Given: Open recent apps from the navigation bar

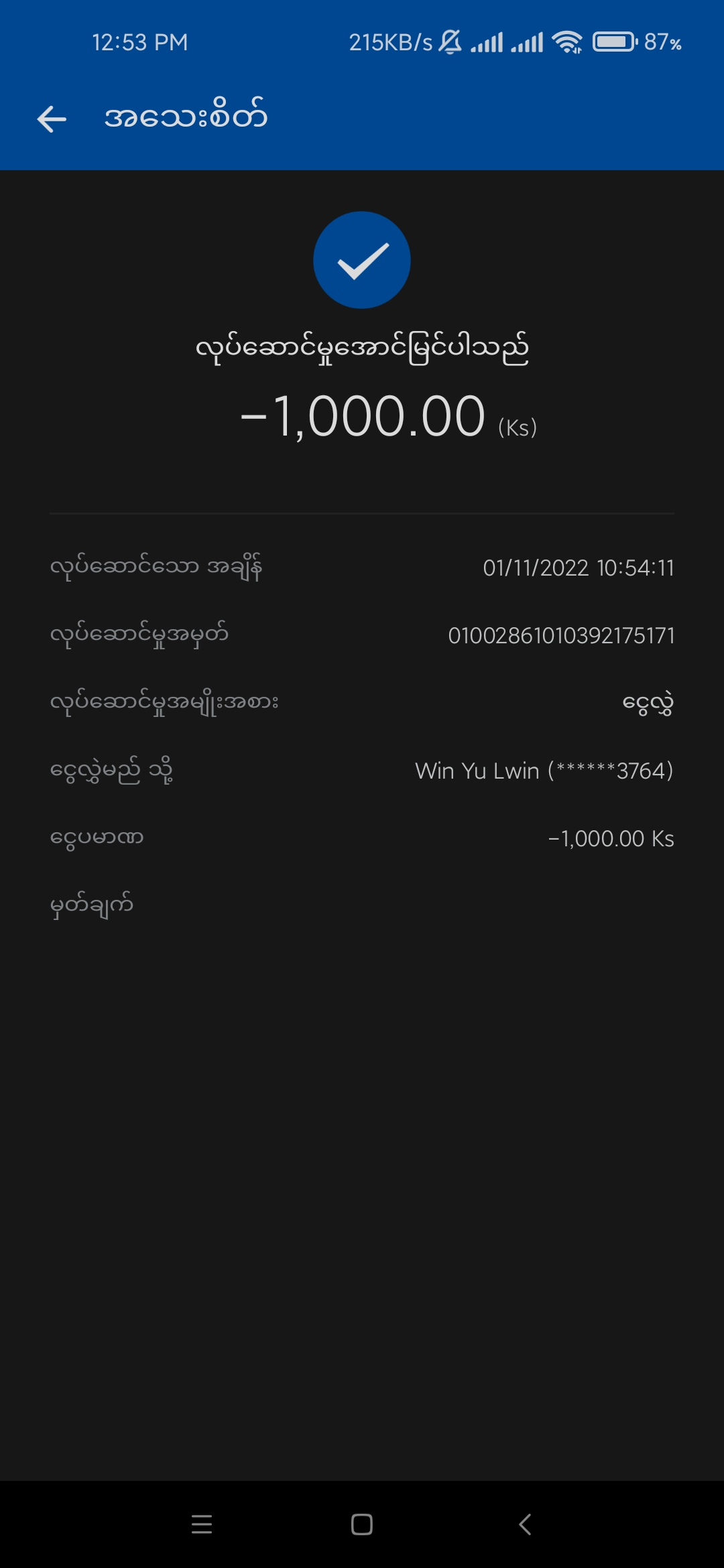Looking at the screenshot, I should click(x=202, y=1524).
